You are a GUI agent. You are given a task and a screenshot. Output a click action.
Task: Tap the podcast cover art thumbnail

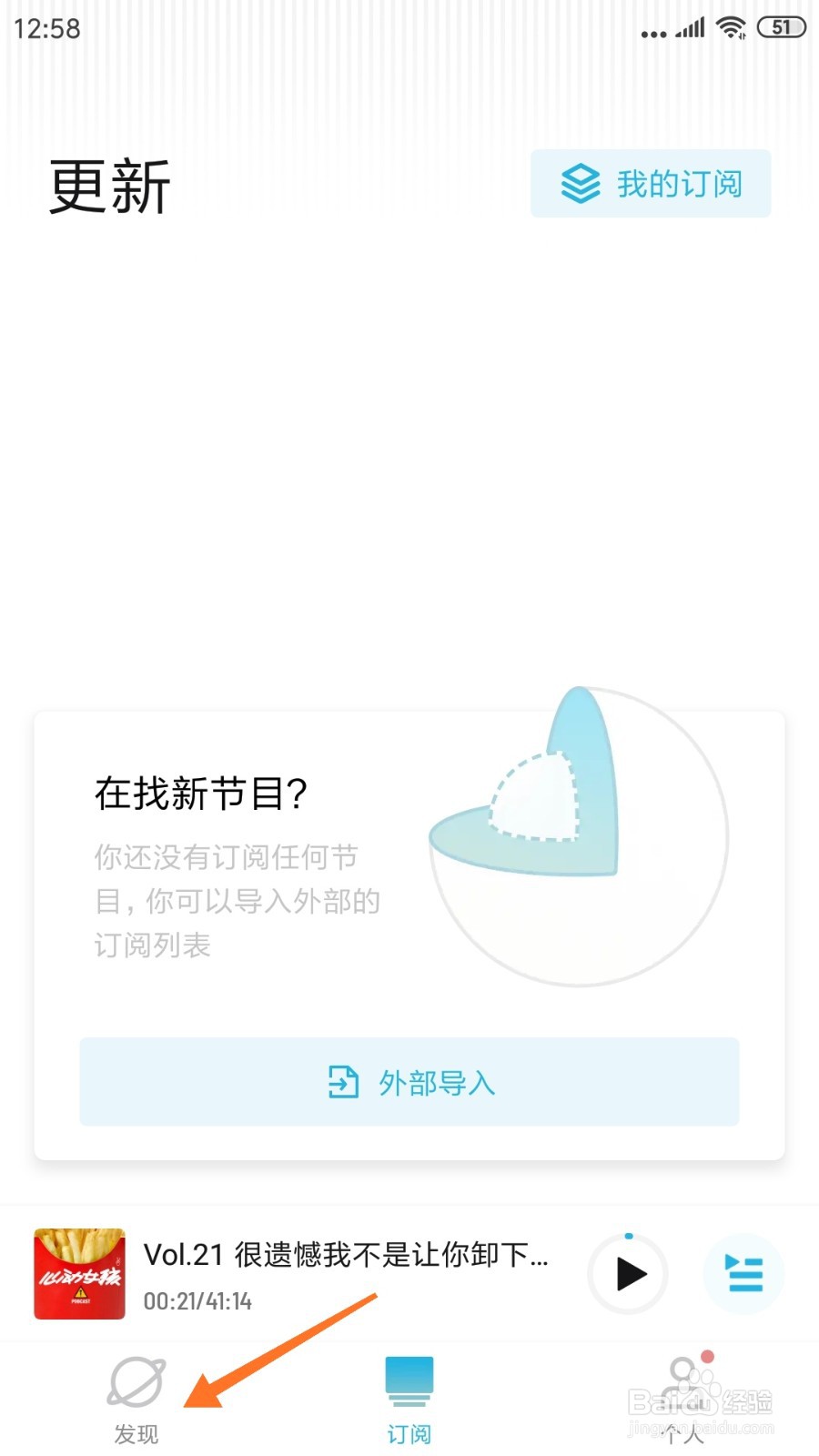78,1274
